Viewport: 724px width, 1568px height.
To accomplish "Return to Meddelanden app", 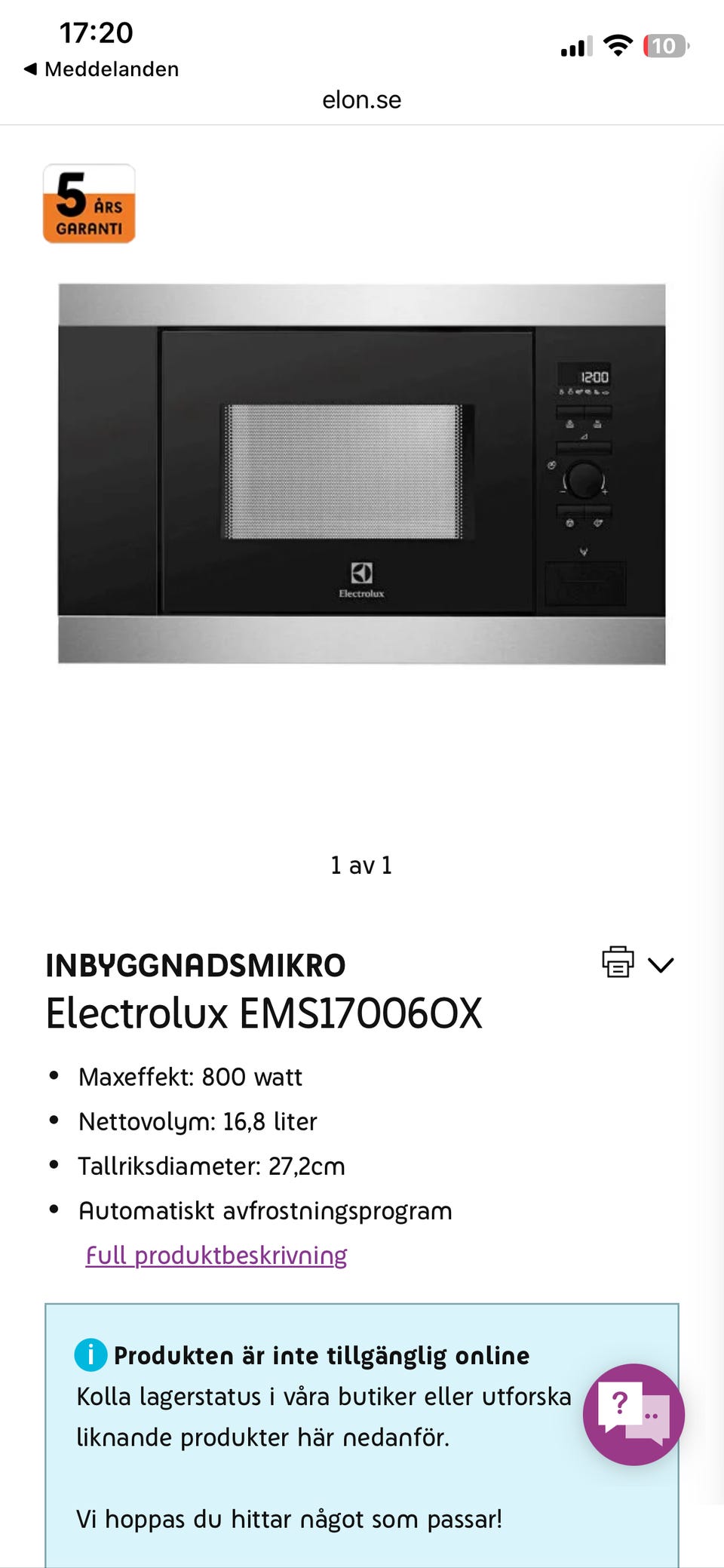I will (101, 69).
